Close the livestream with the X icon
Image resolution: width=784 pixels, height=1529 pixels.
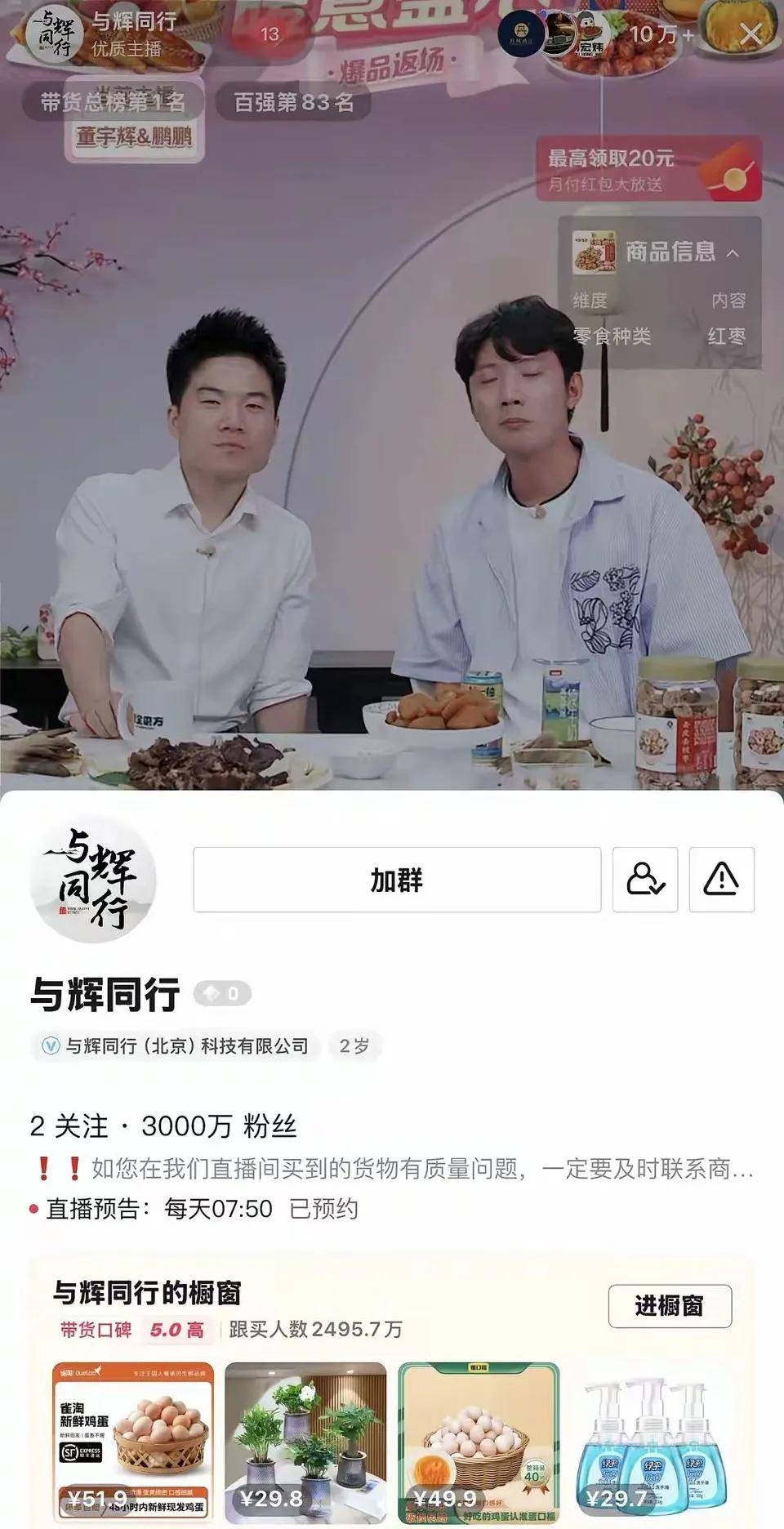tap(751, 34)
